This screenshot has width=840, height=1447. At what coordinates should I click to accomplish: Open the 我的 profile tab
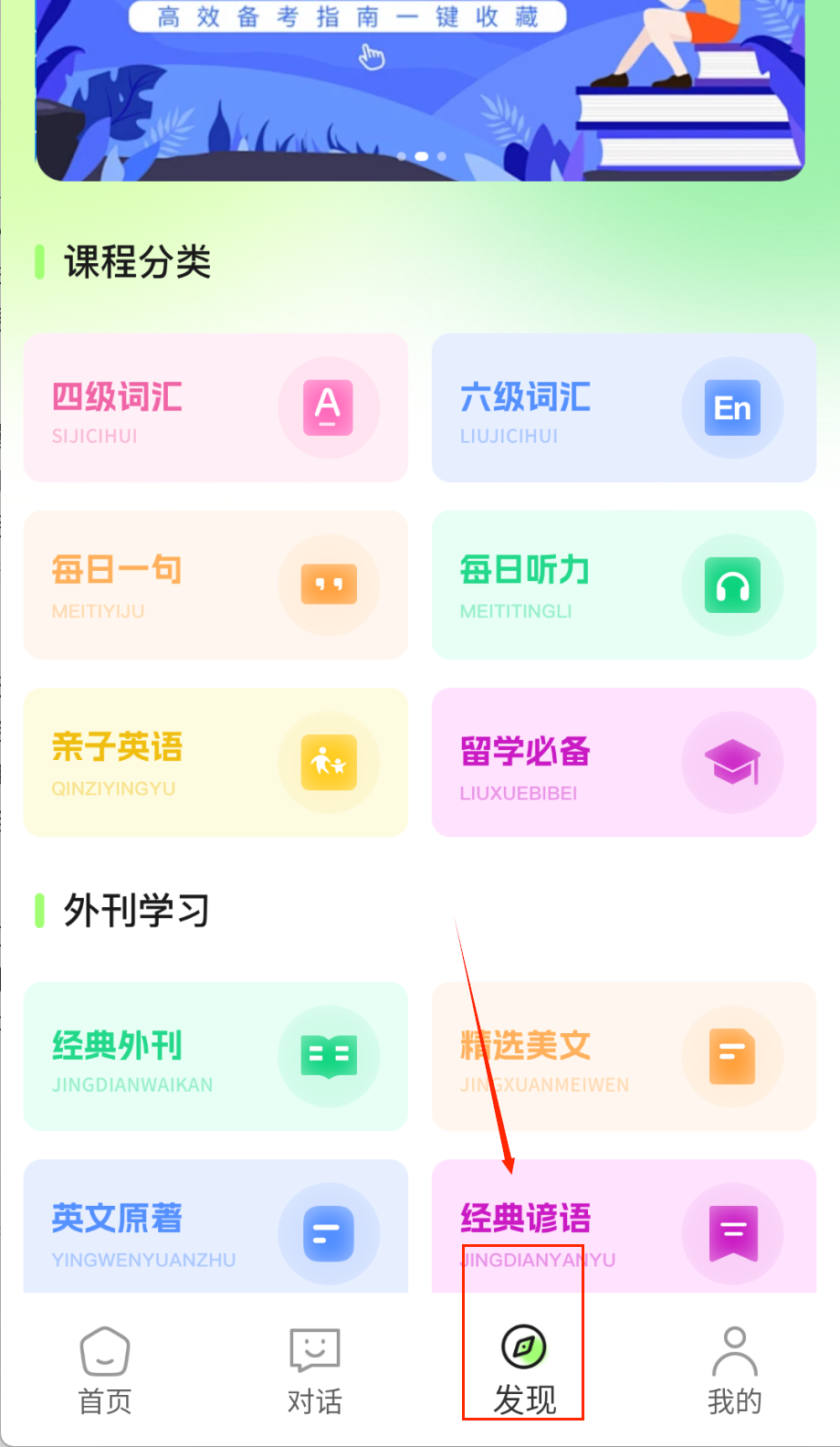click(734, 1370)
